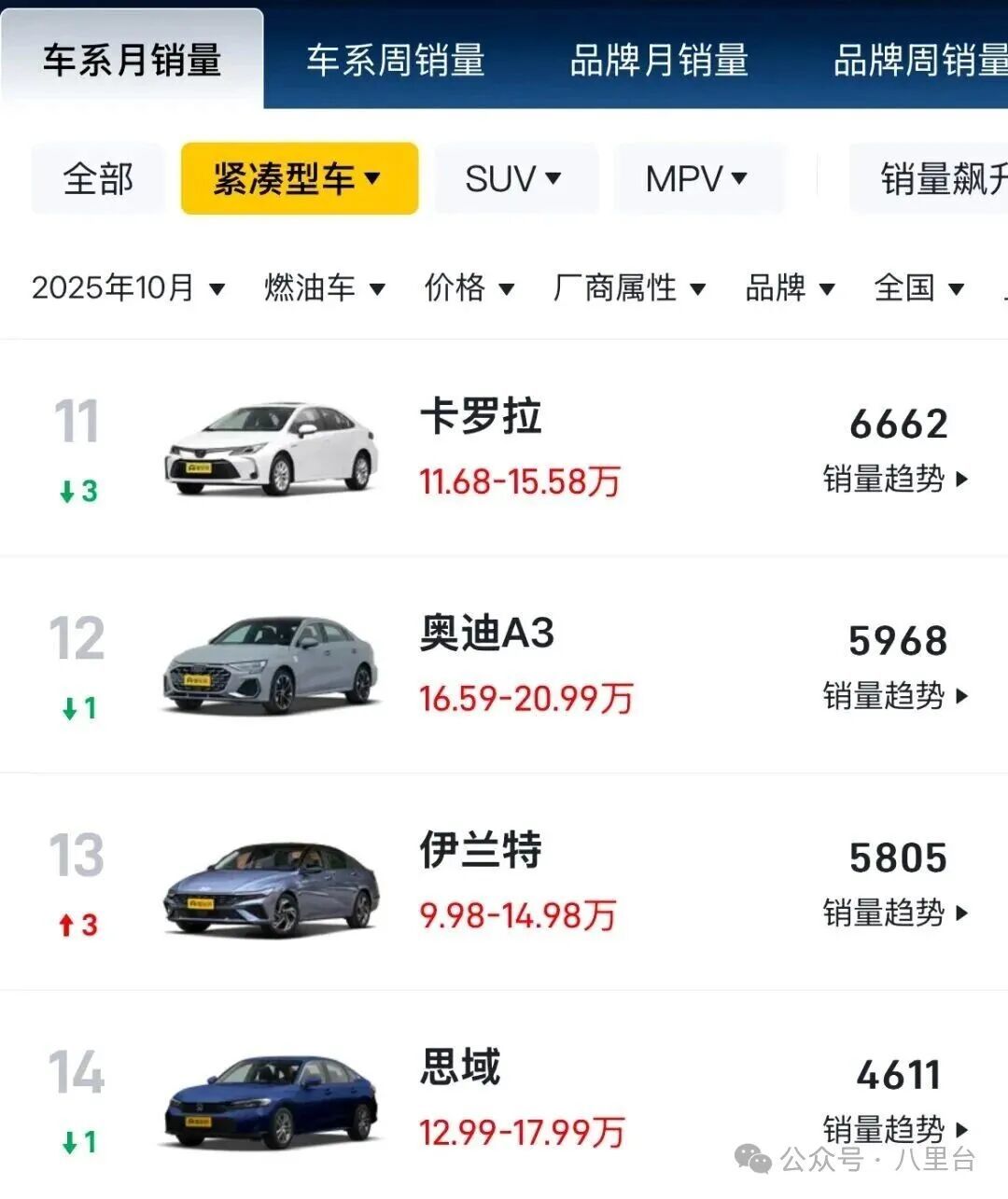Screen dimensions: 1008x1199
Task: Change the 全国 region filter
Action: [x=918, y=287]
